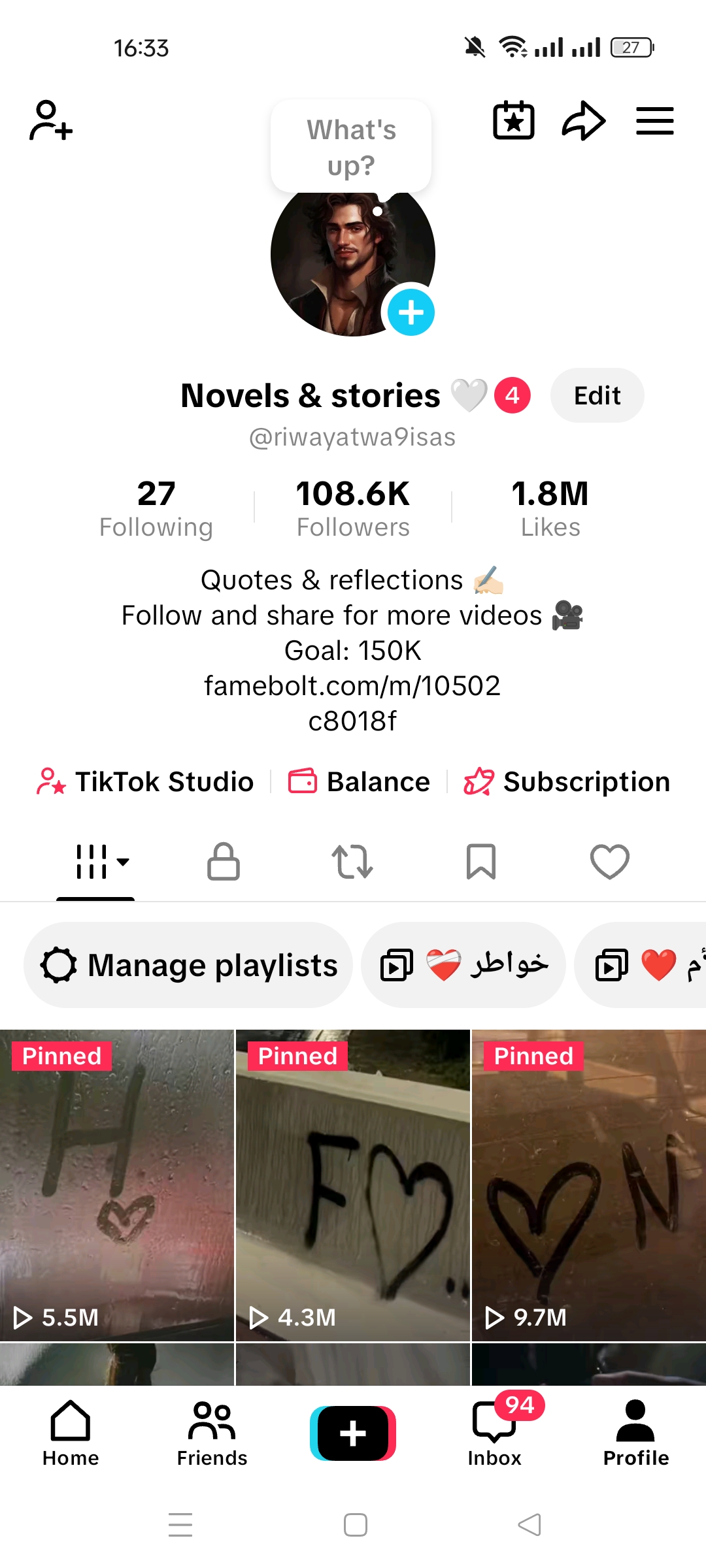Add a "What's up?" note
The height and width of the screenshot is (1568, 706).
tap(351, 147)
